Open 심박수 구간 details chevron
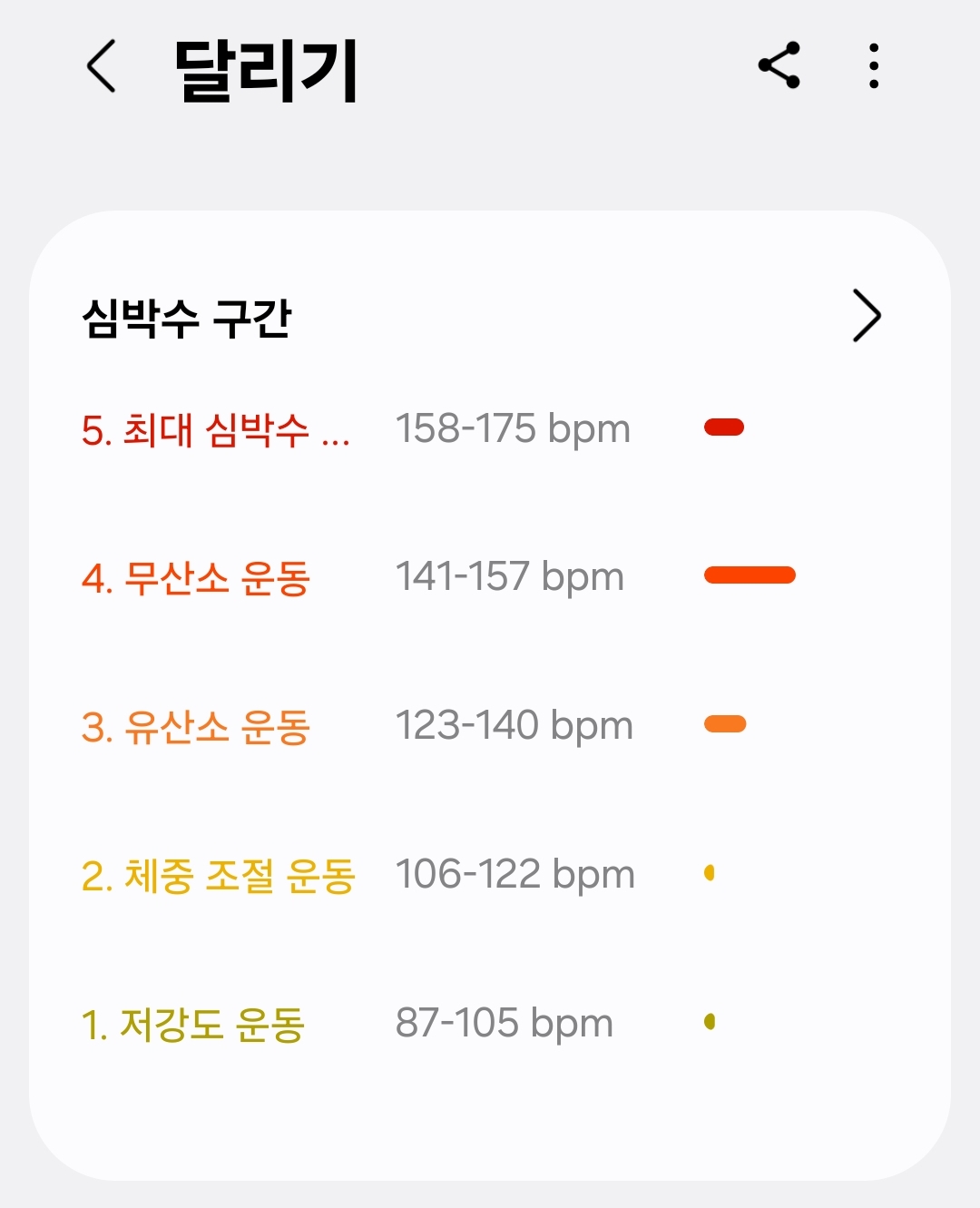This screenshot has width=980, height=1208. [867, 316]
